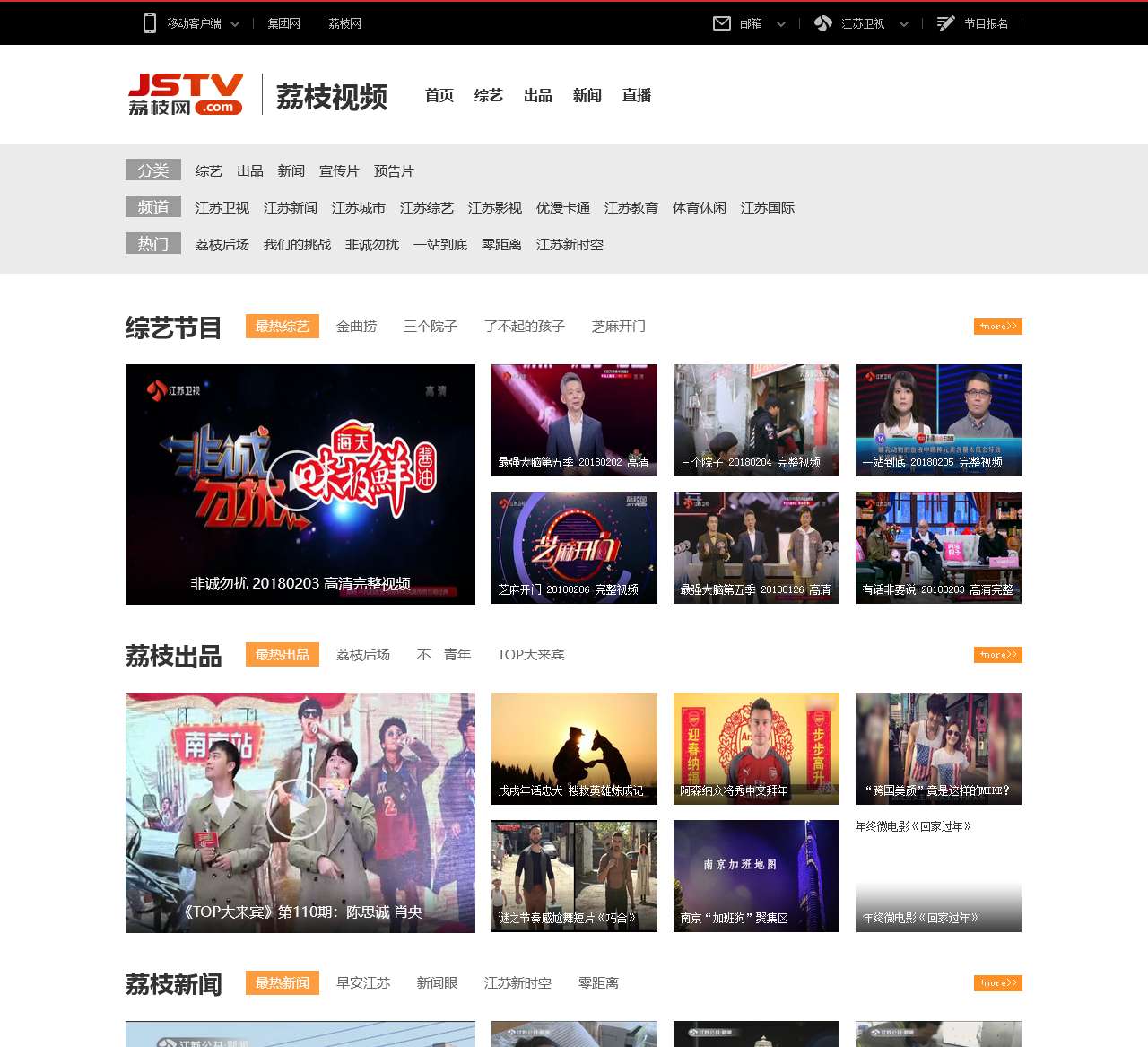Play 非诚勿扰 20180203 full video
This screenshot has height=1047, width=1148.
[x=300, y=484]
